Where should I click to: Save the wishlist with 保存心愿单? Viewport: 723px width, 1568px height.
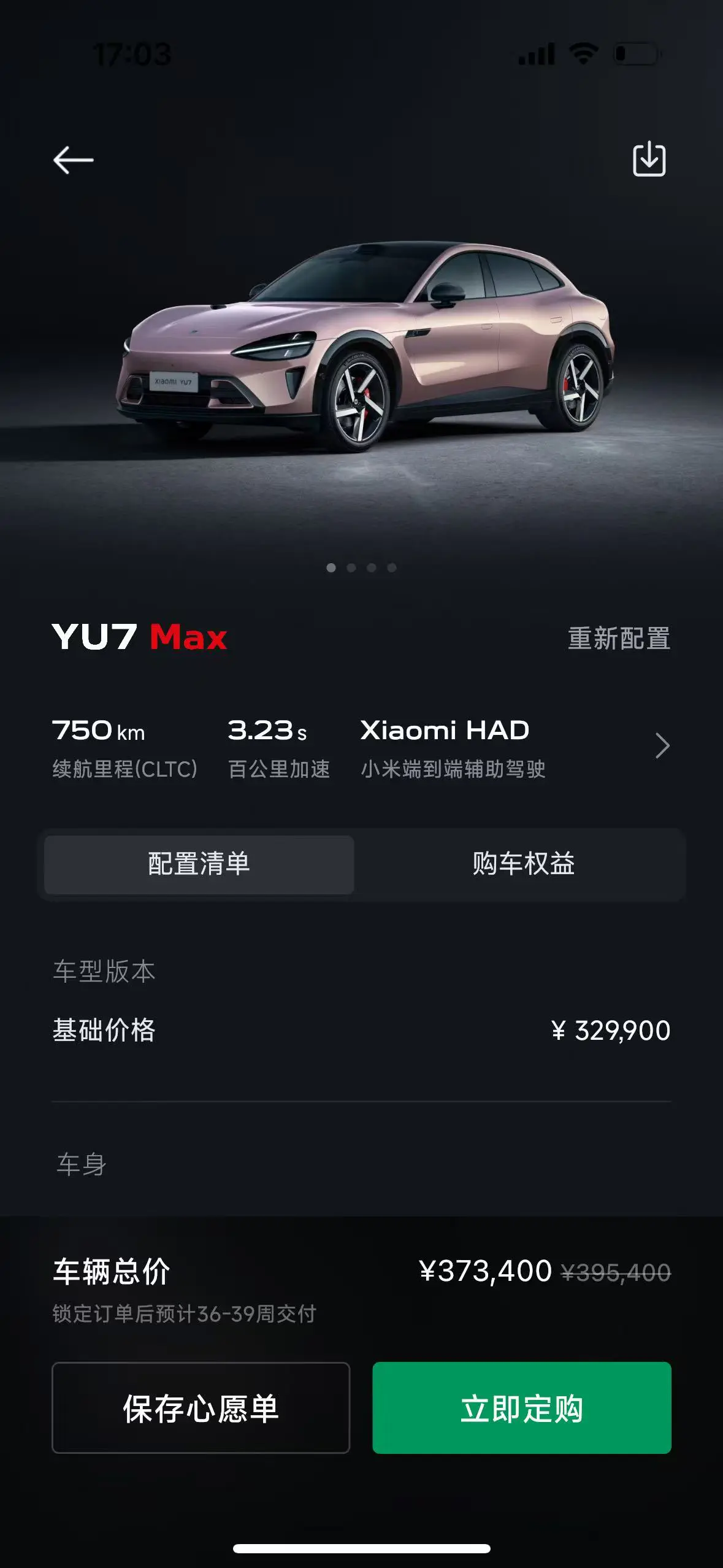click(201, 1409)
